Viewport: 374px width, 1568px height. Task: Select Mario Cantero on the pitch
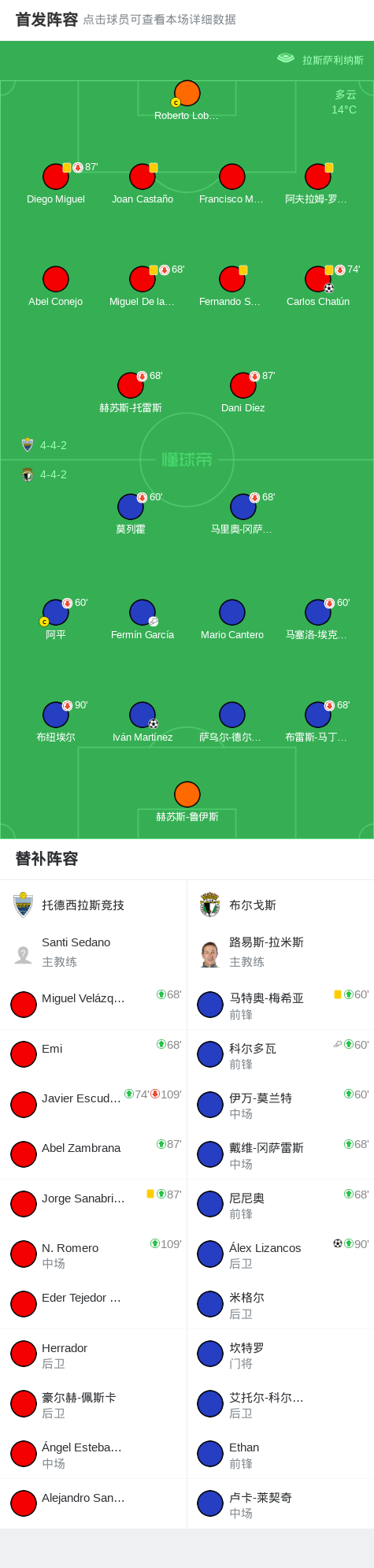point(232,619)
